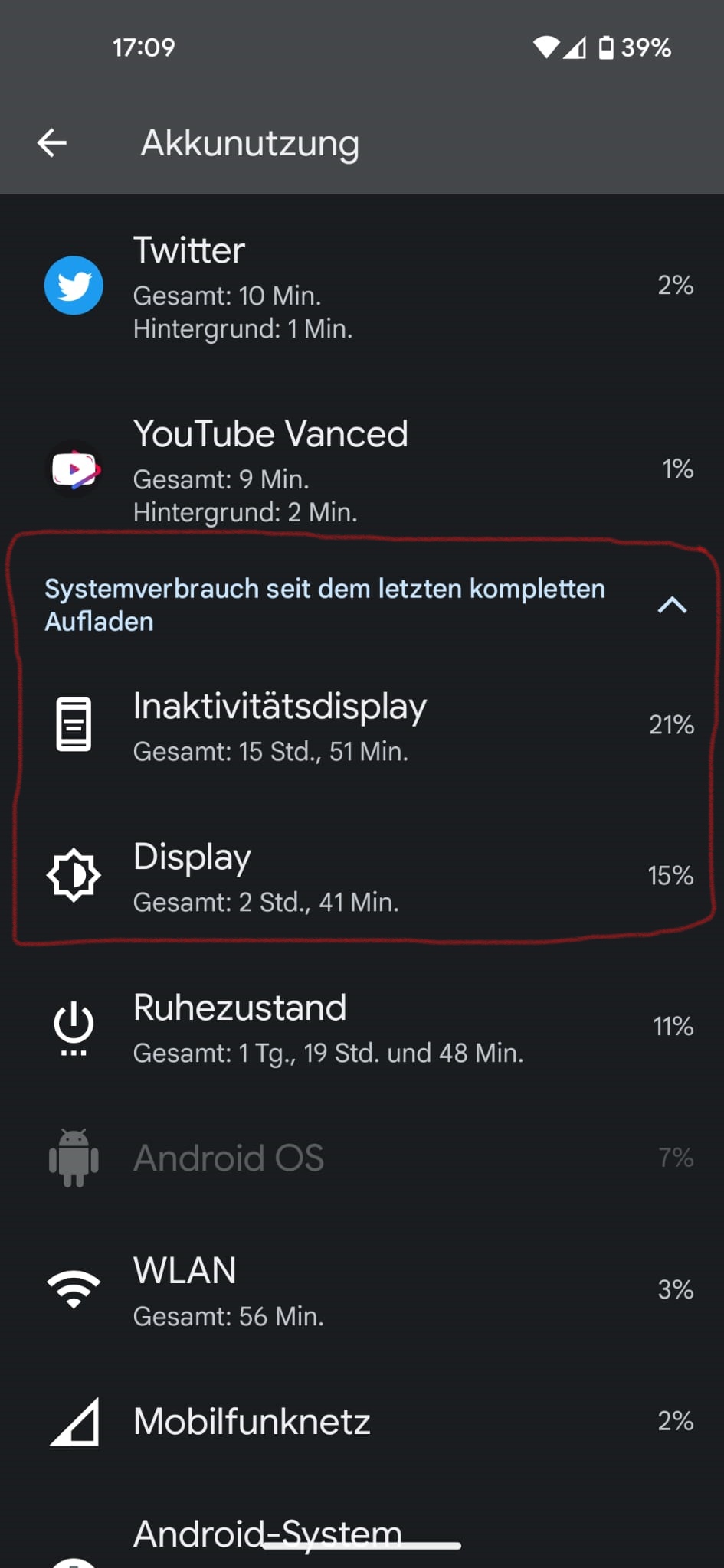The height and width of the screenshot is (1568, 724).
Task: Open the Ruhezustand entry
Action: (x=360, y=1027)
